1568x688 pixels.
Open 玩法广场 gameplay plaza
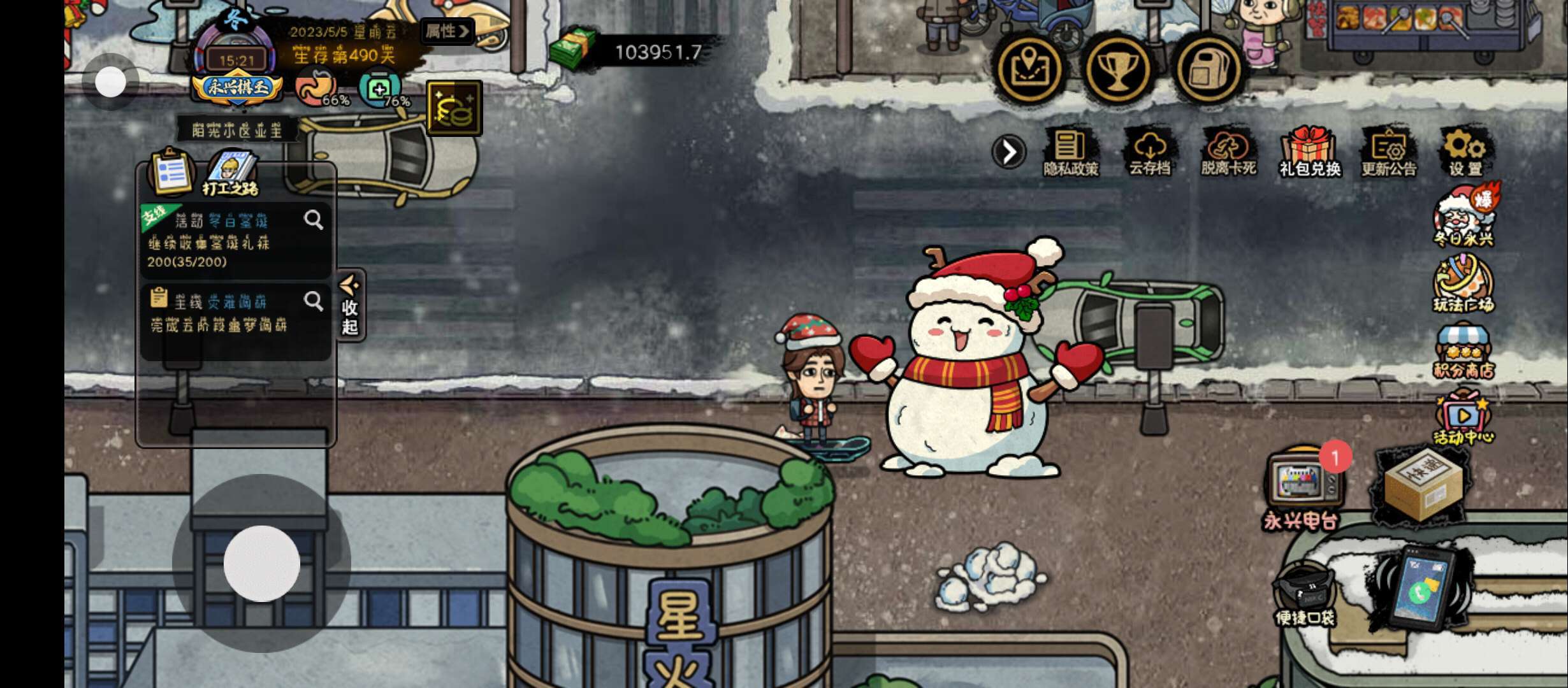click(1463, 283)
